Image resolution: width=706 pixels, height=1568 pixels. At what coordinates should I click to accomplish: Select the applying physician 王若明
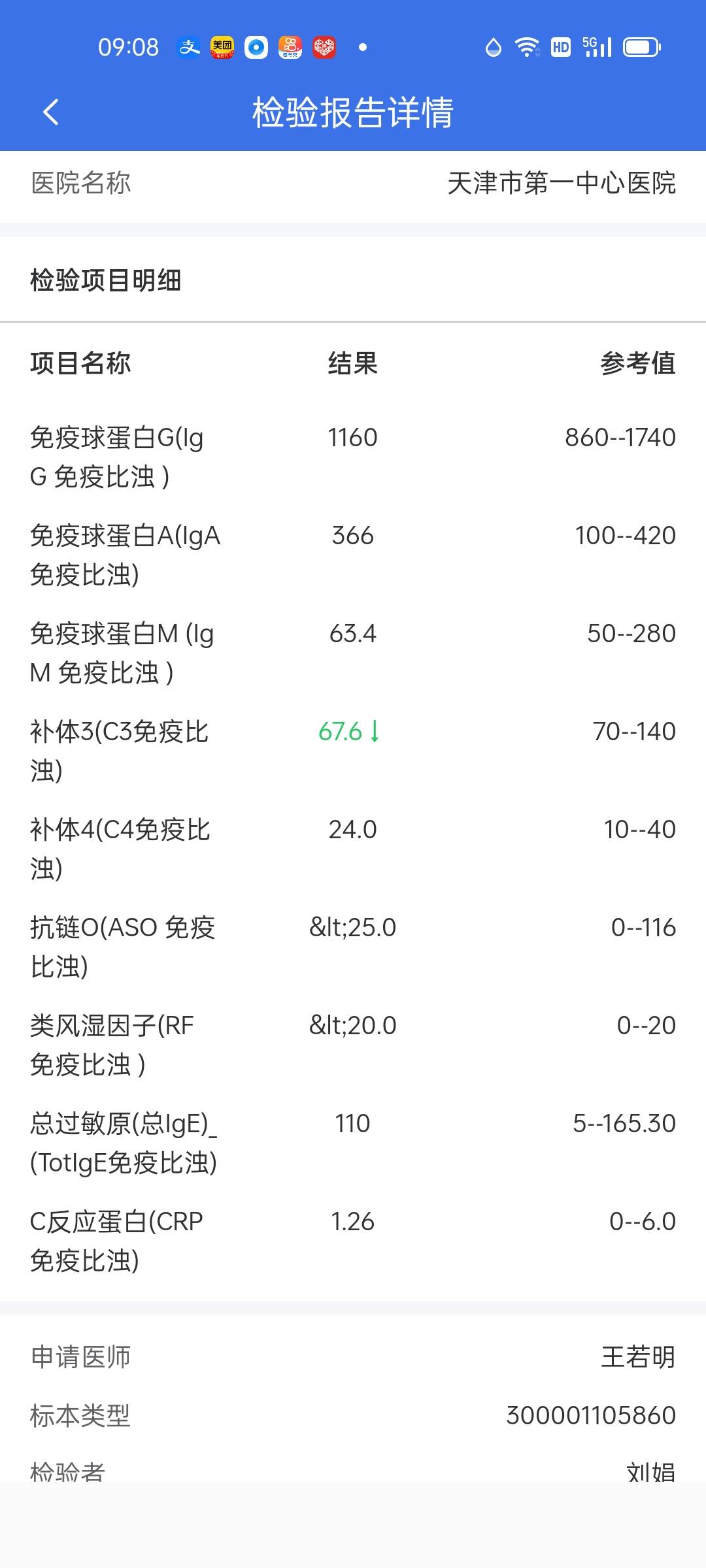[x=639, y=1356]
